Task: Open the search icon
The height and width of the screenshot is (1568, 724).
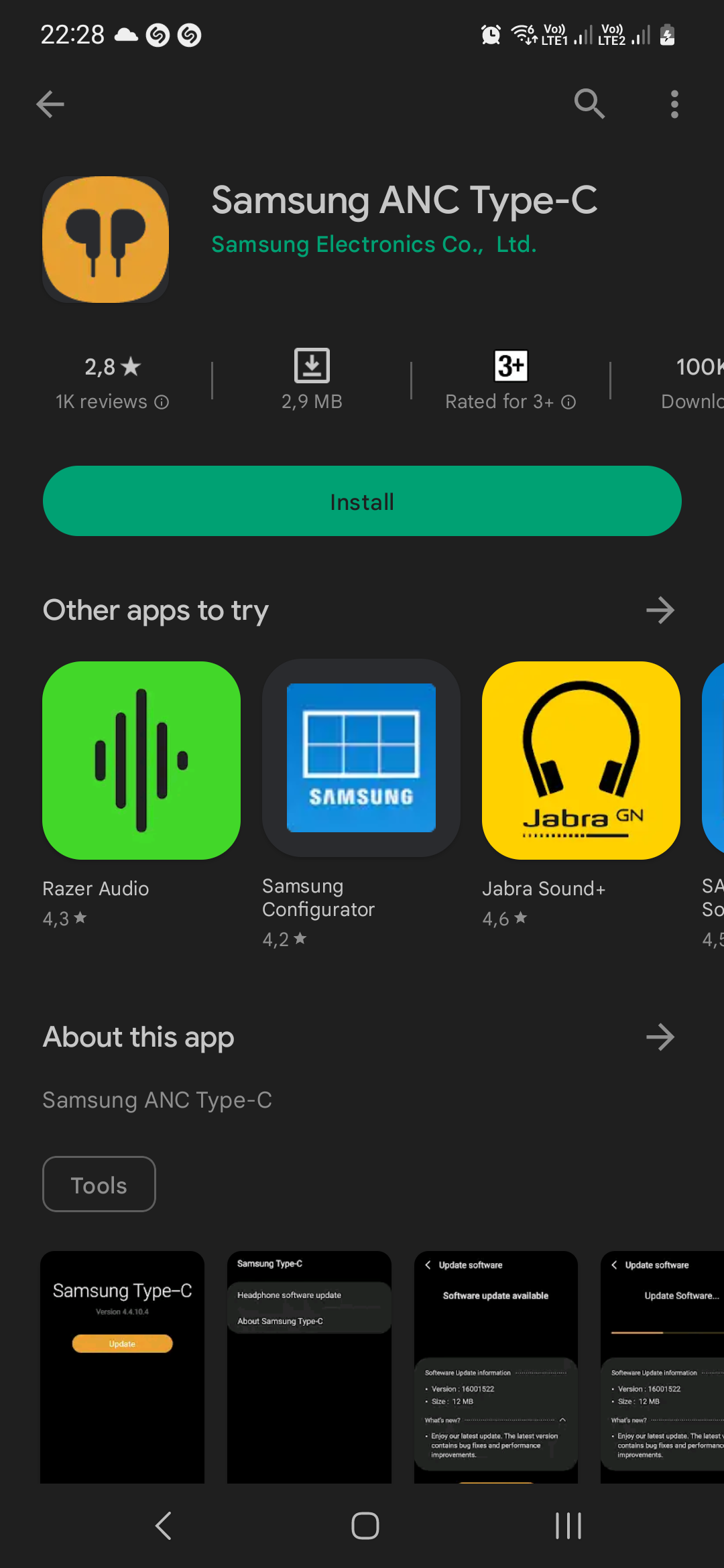Action: pos(589,104)
